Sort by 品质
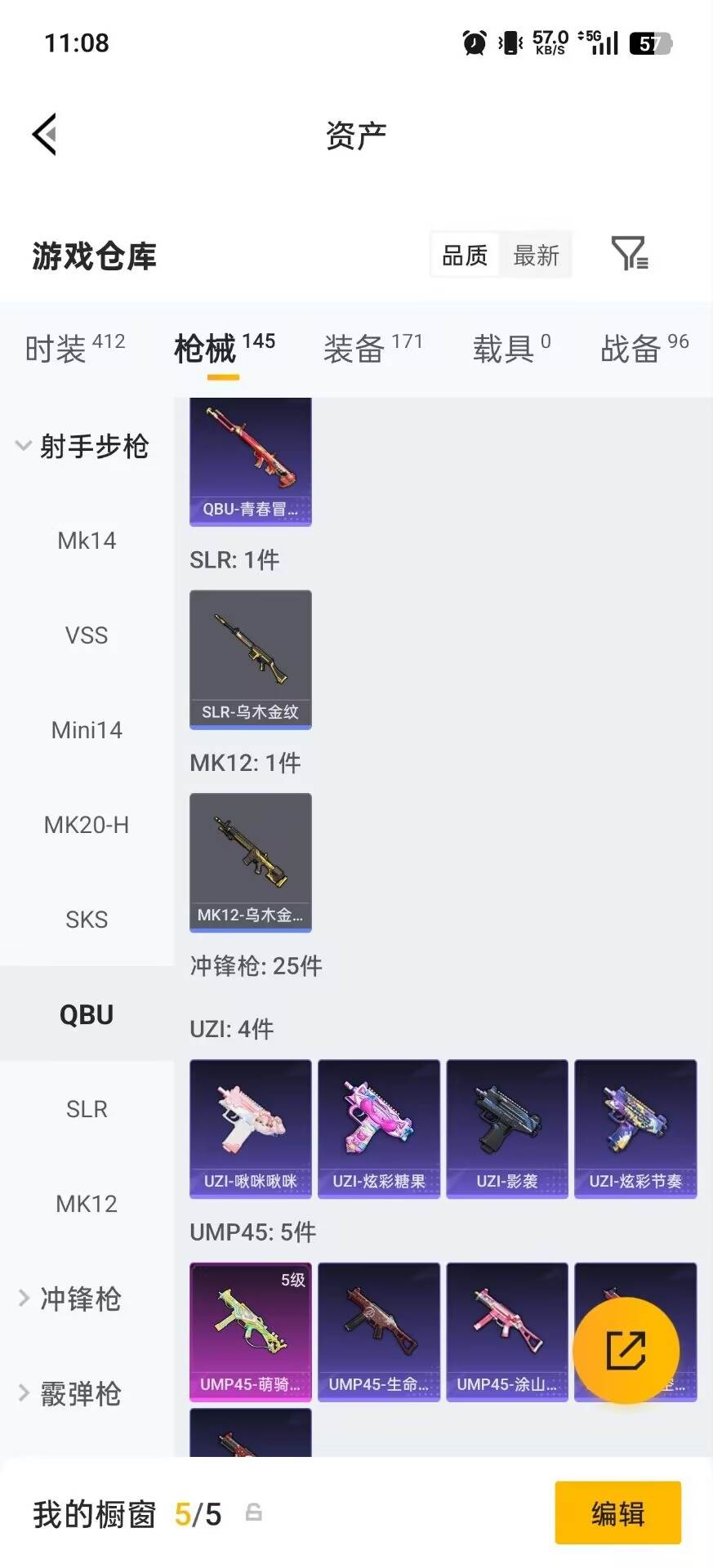This screenshot has width=713, height=1568. (x=465, y=256)
